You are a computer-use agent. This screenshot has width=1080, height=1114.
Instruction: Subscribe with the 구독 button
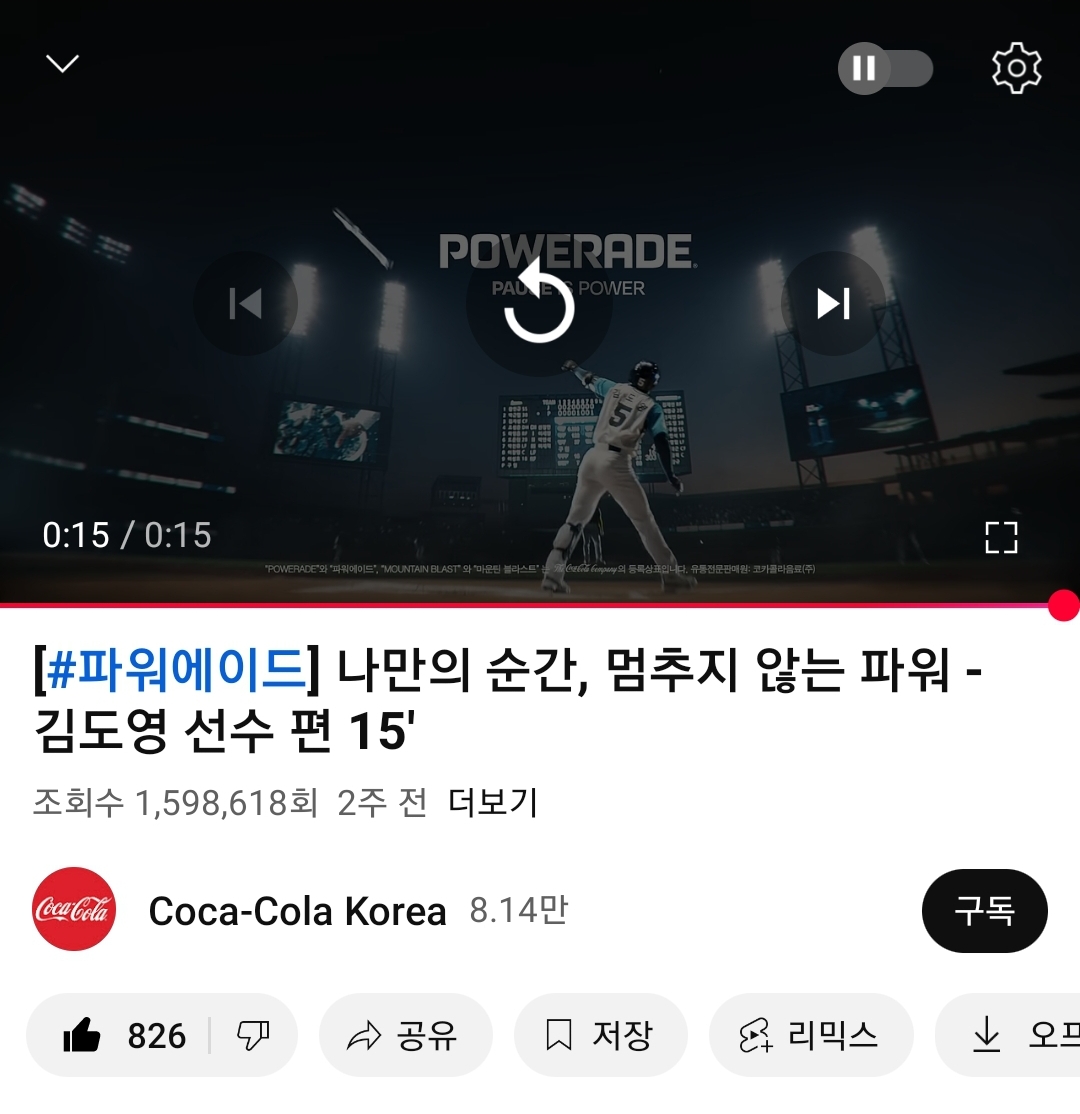pyautogui.click(x=984, y=911)
